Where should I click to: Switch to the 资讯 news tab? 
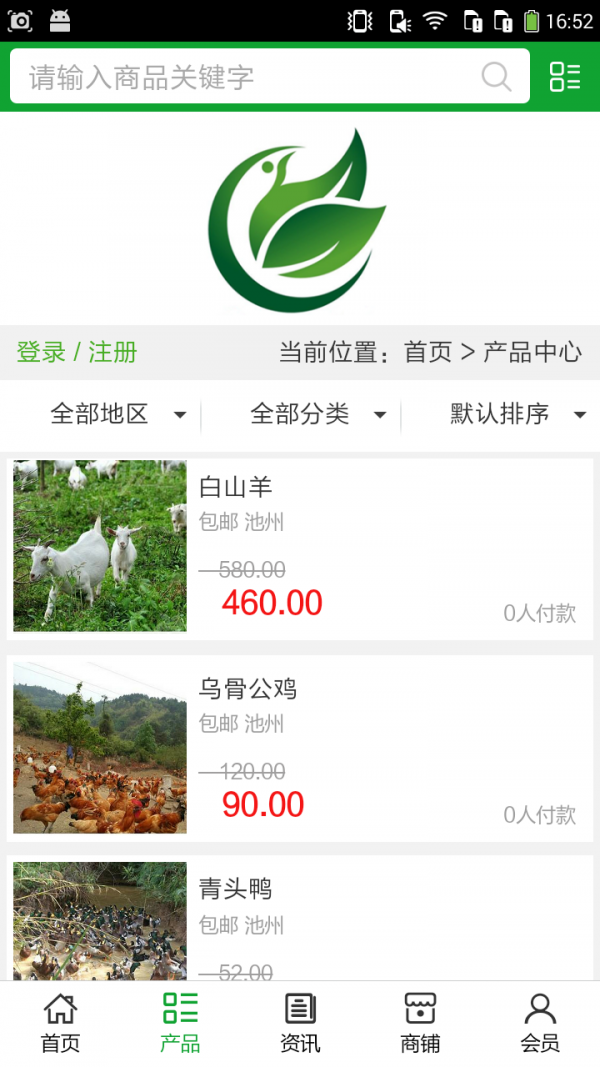pyautogui.click(x=300, y=1024)
